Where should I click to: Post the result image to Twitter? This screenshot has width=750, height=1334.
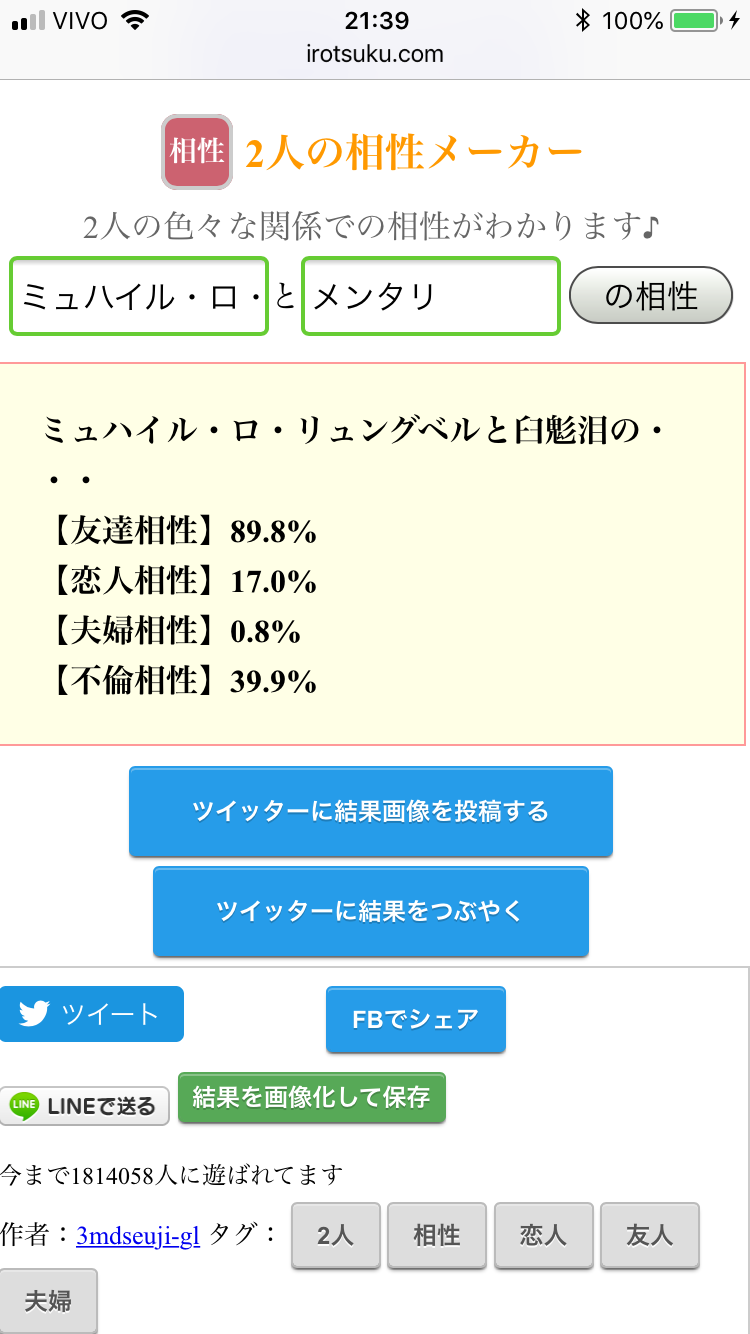tap(370, 811)
